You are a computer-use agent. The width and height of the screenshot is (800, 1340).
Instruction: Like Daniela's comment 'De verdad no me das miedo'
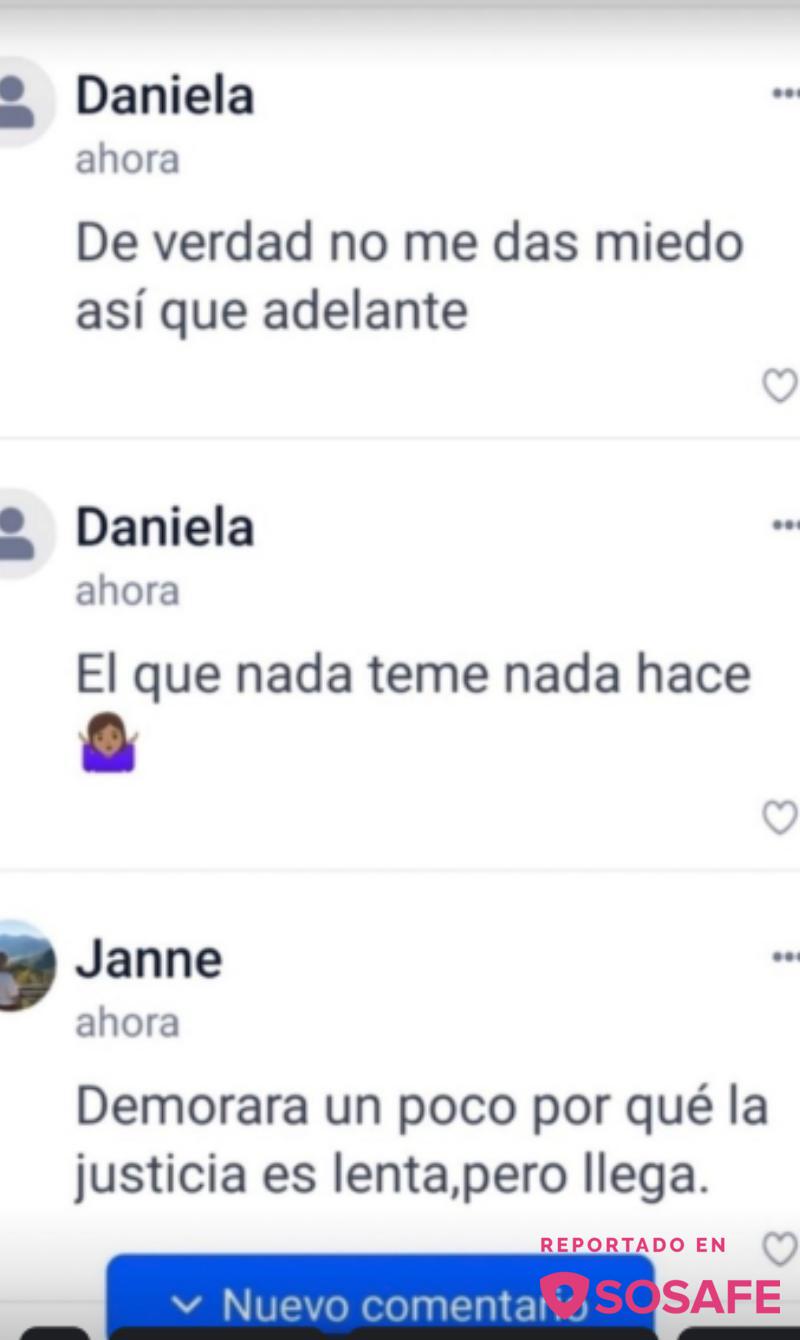tap(779, 385)
